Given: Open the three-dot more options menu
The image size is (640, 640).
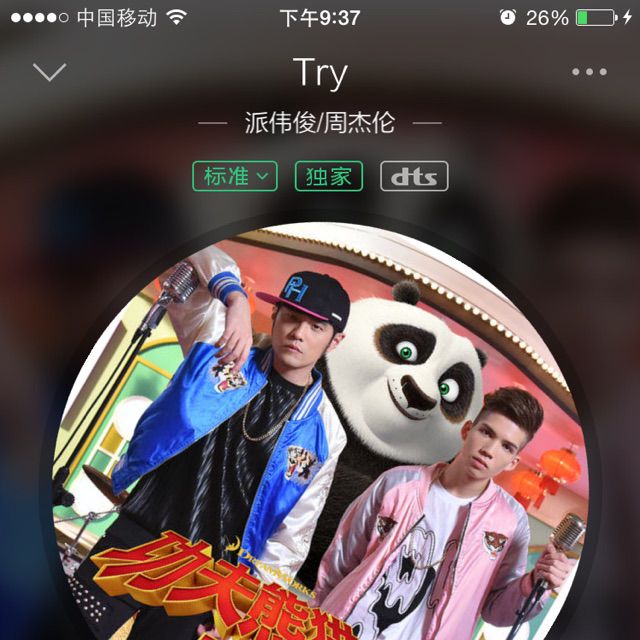Looking at the screenshot, I should point(589,72).
